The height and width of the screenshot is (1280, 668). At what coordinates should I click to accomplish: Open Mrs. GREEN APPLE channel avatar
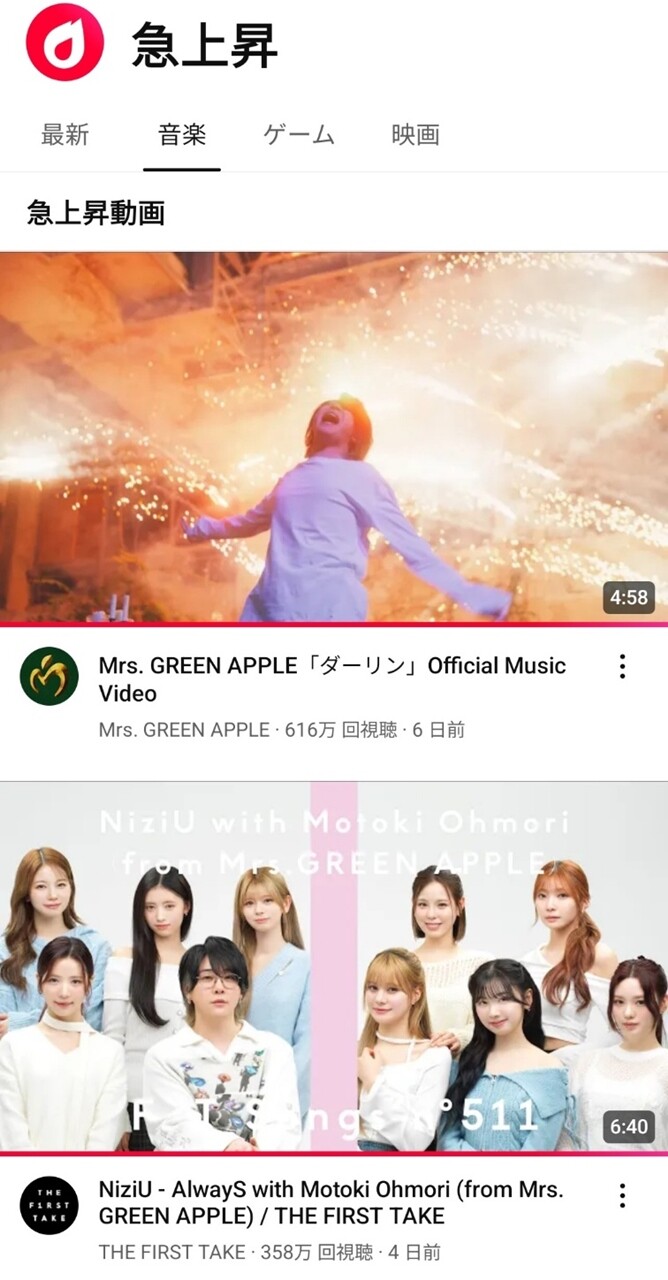pos(49,677)
